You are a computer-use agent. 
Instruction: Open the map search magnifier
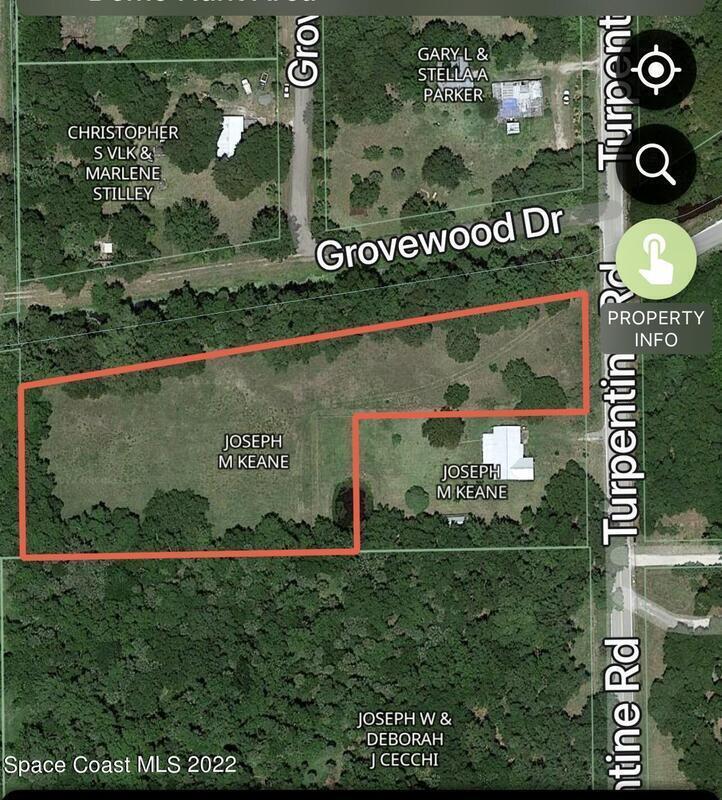(656, 164)
